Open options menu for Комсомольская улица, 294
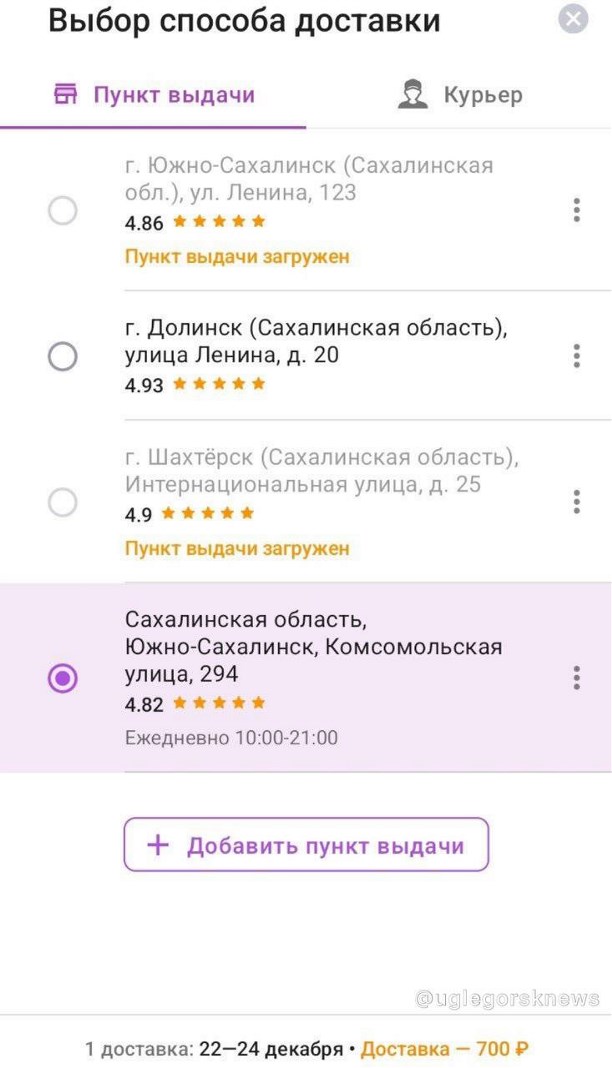Screen dimensions: 612x1068 (577, 678)
